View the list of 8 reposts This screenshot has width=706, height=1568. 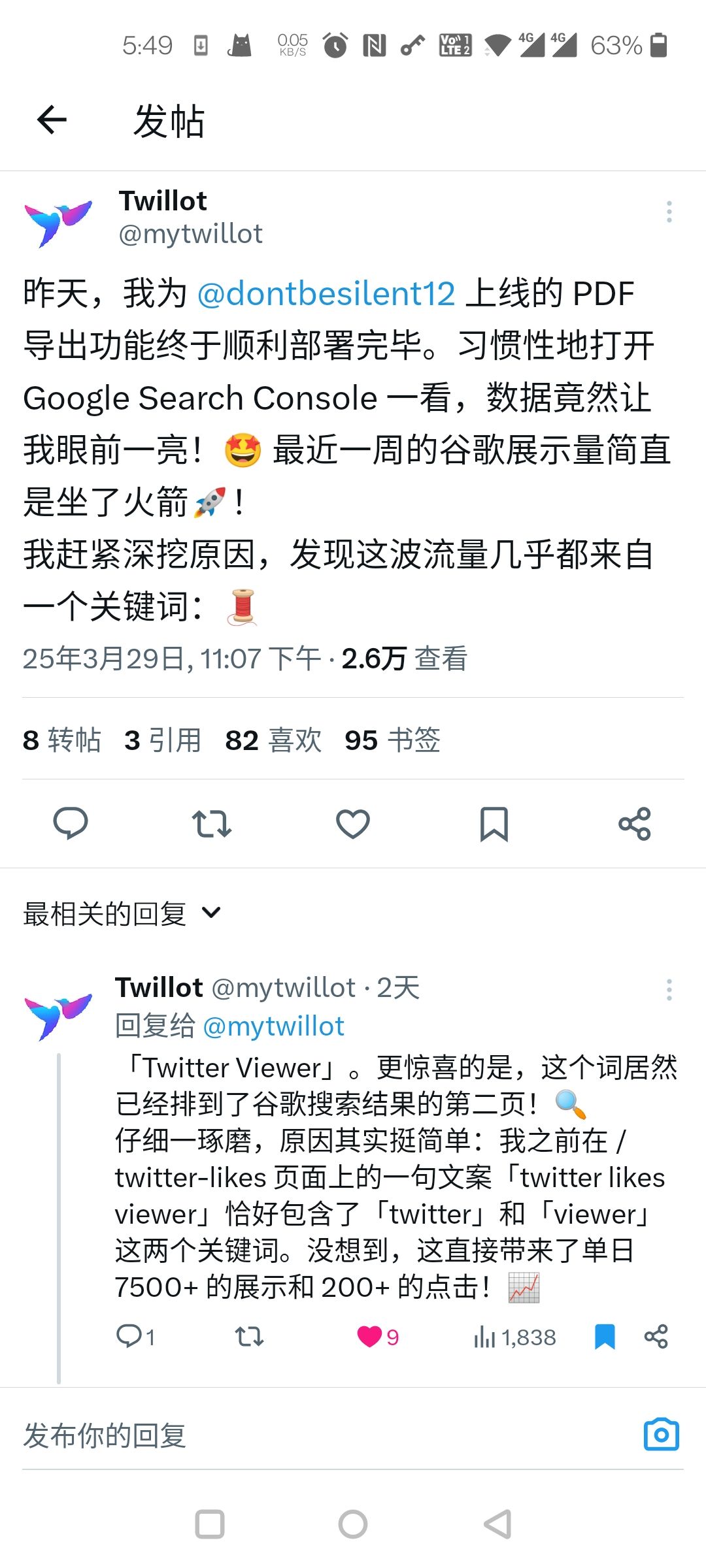click(x=61, y=740)
